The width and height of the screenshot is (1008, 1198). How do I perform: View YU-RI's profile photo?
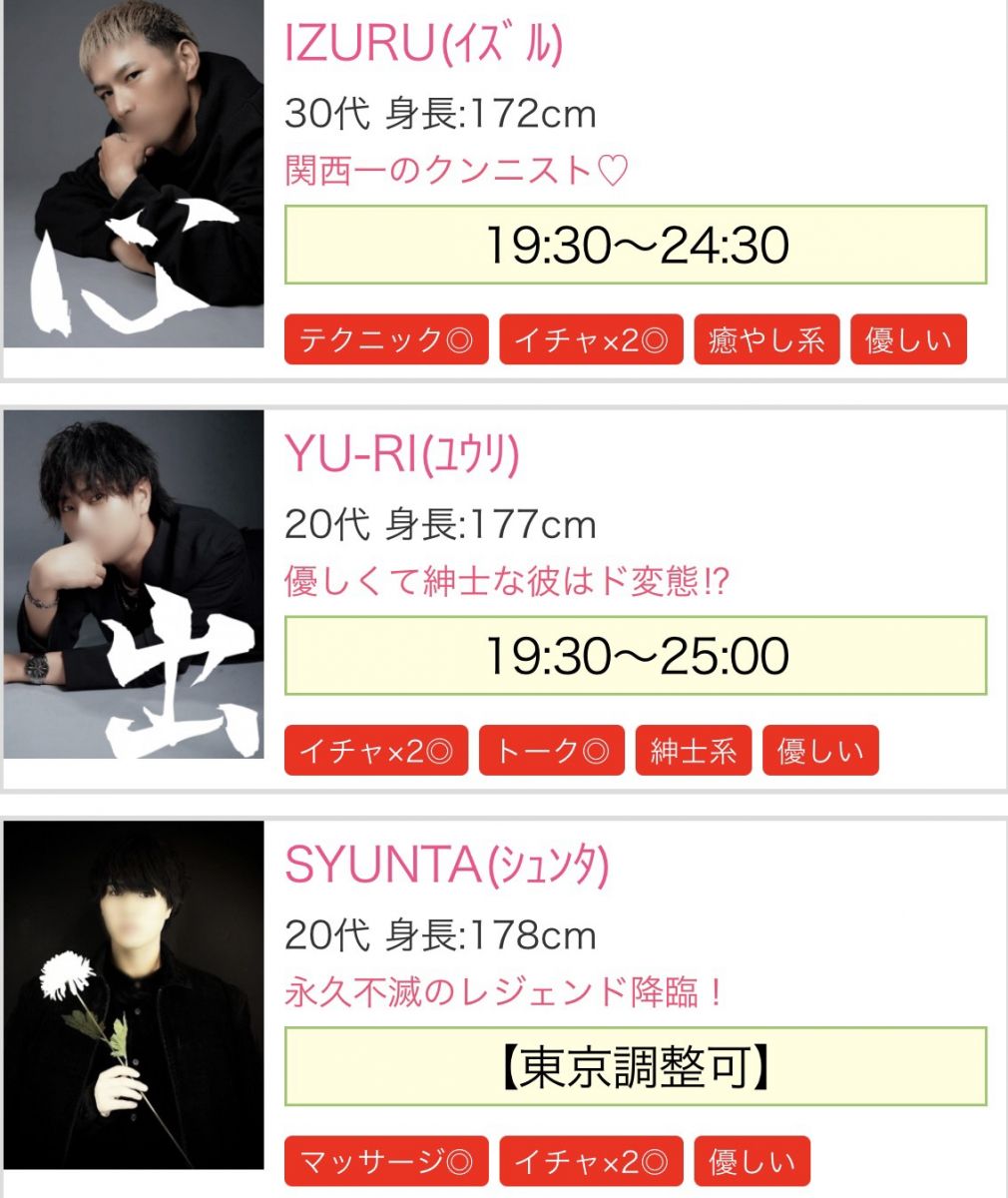click(x=134, y=584)
